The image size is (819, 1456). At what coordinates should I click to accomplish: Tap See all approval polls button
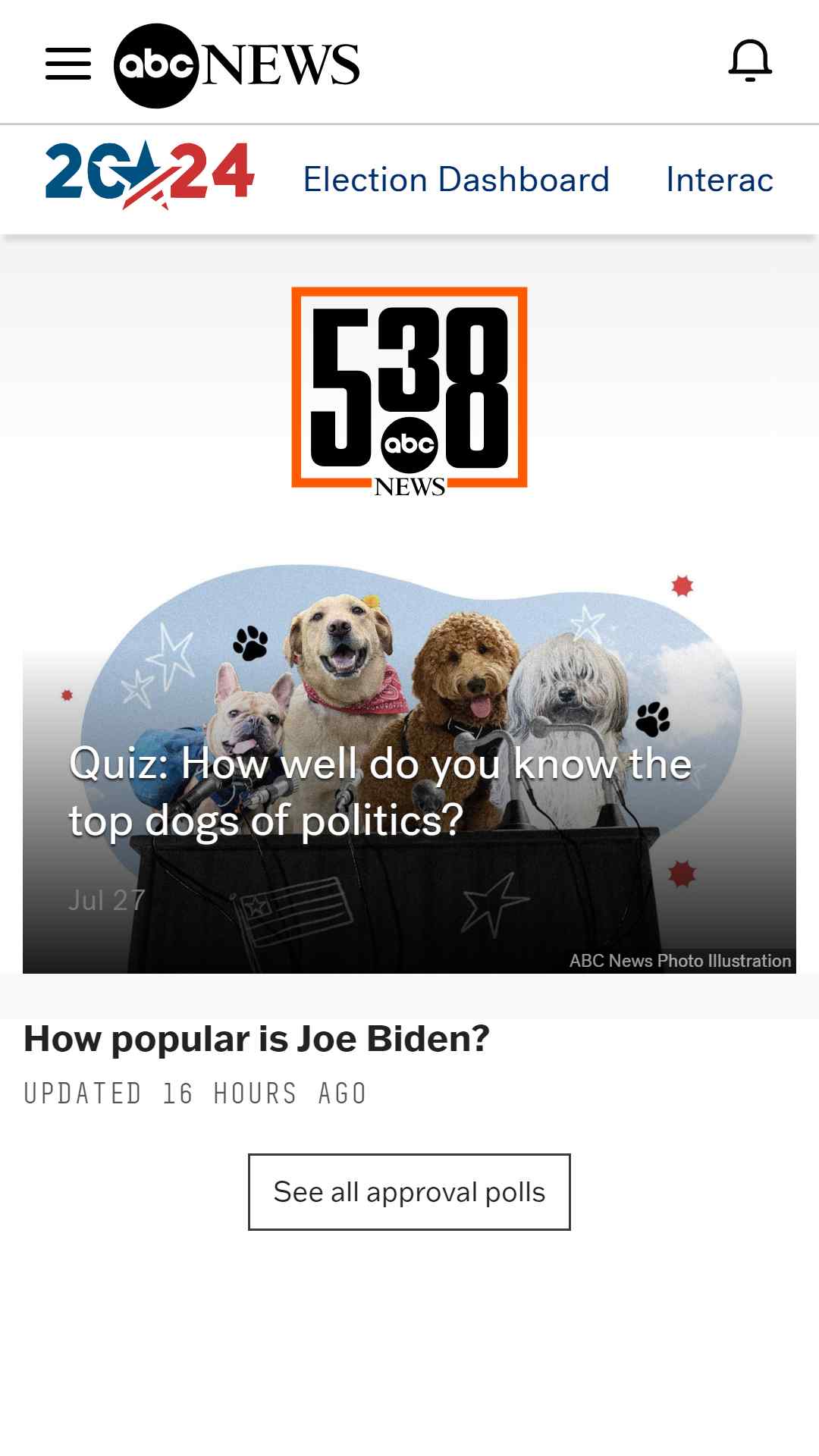tap(409, 1192)
